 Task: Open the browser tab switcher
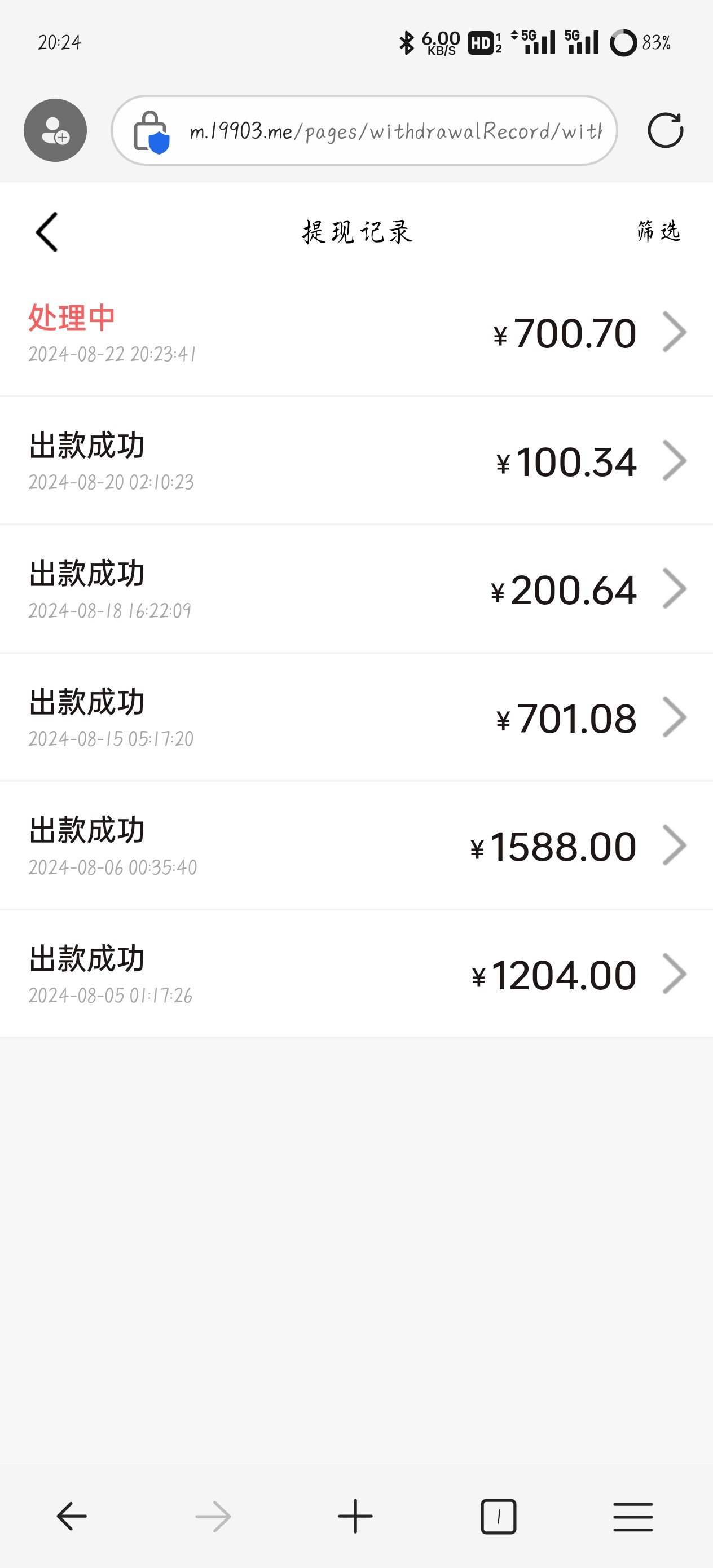pos(498,1516)
